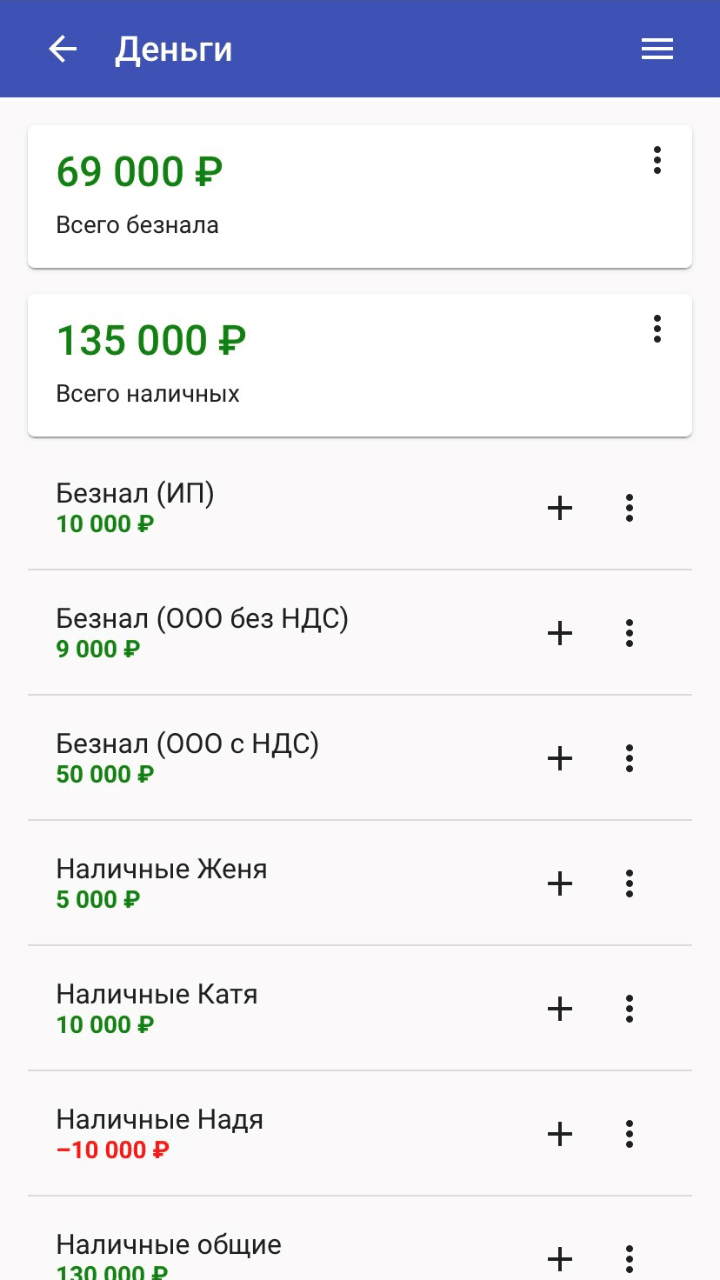Open the hamburger menu in app bar
The image size is (720, 1280).
(657, 49)
